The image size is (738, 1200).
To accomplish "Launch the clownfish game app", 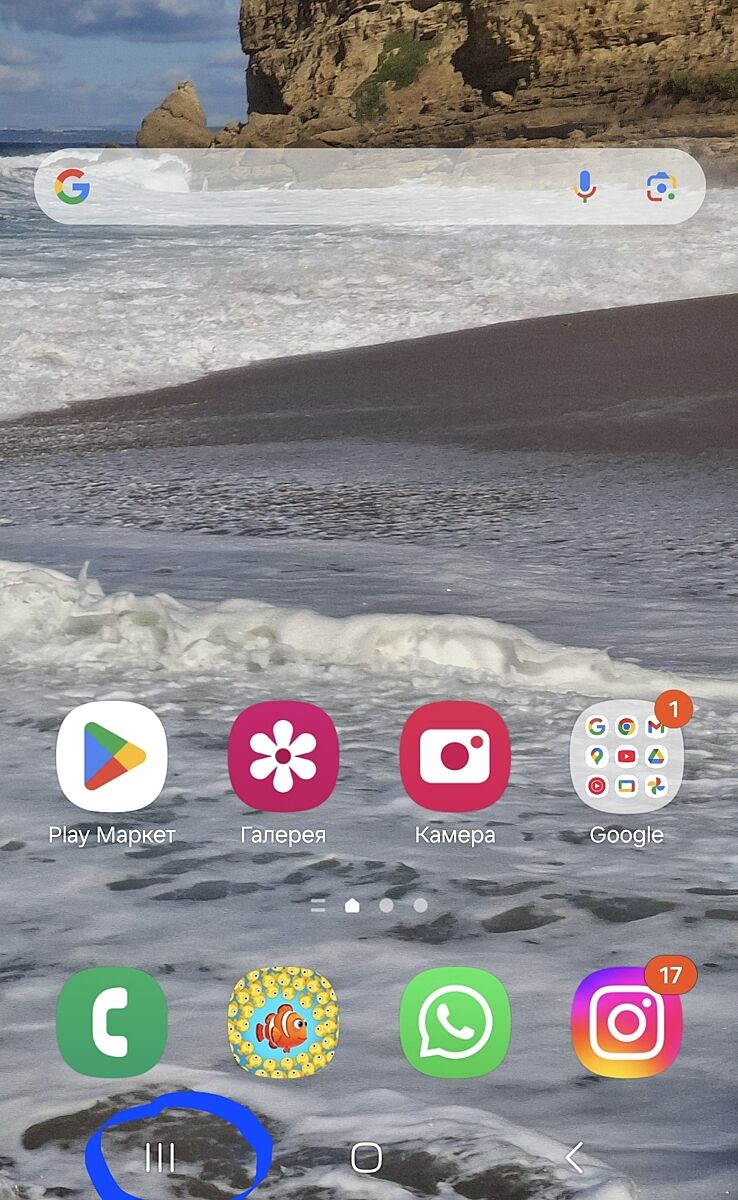I will tap(283, 1022).
